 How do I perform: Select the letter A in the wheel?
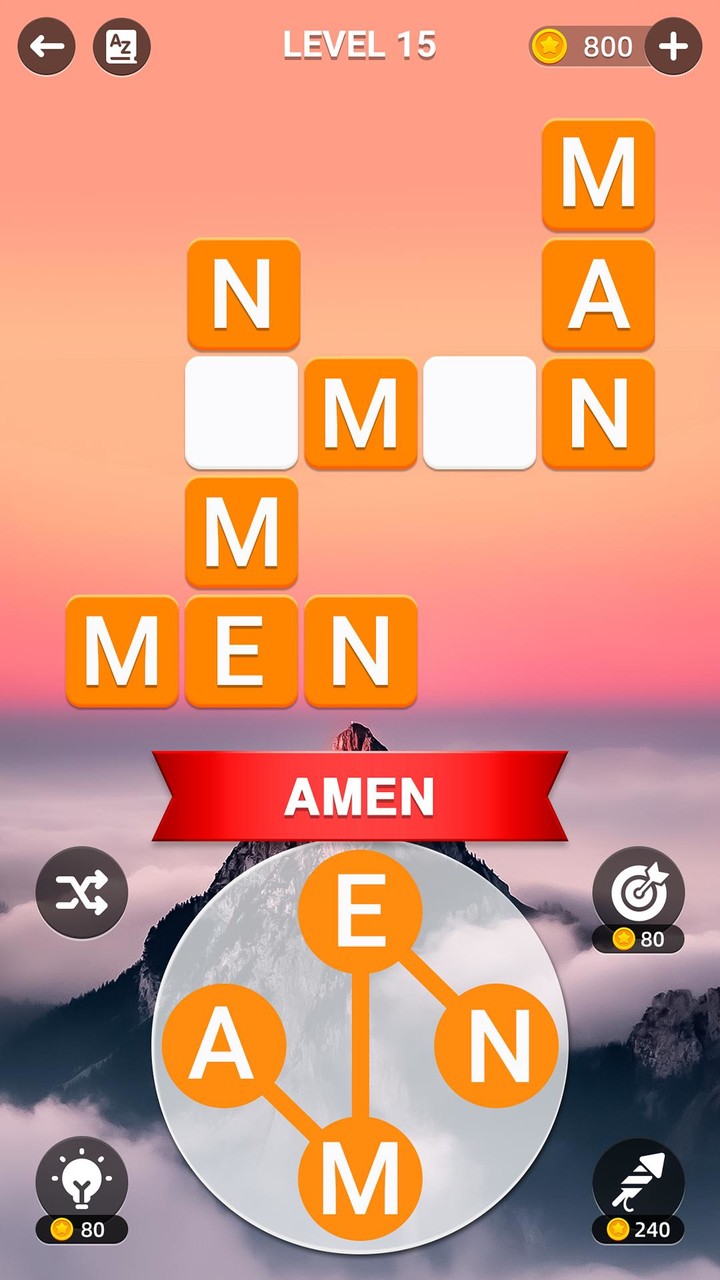click(x=222, y=1043)
